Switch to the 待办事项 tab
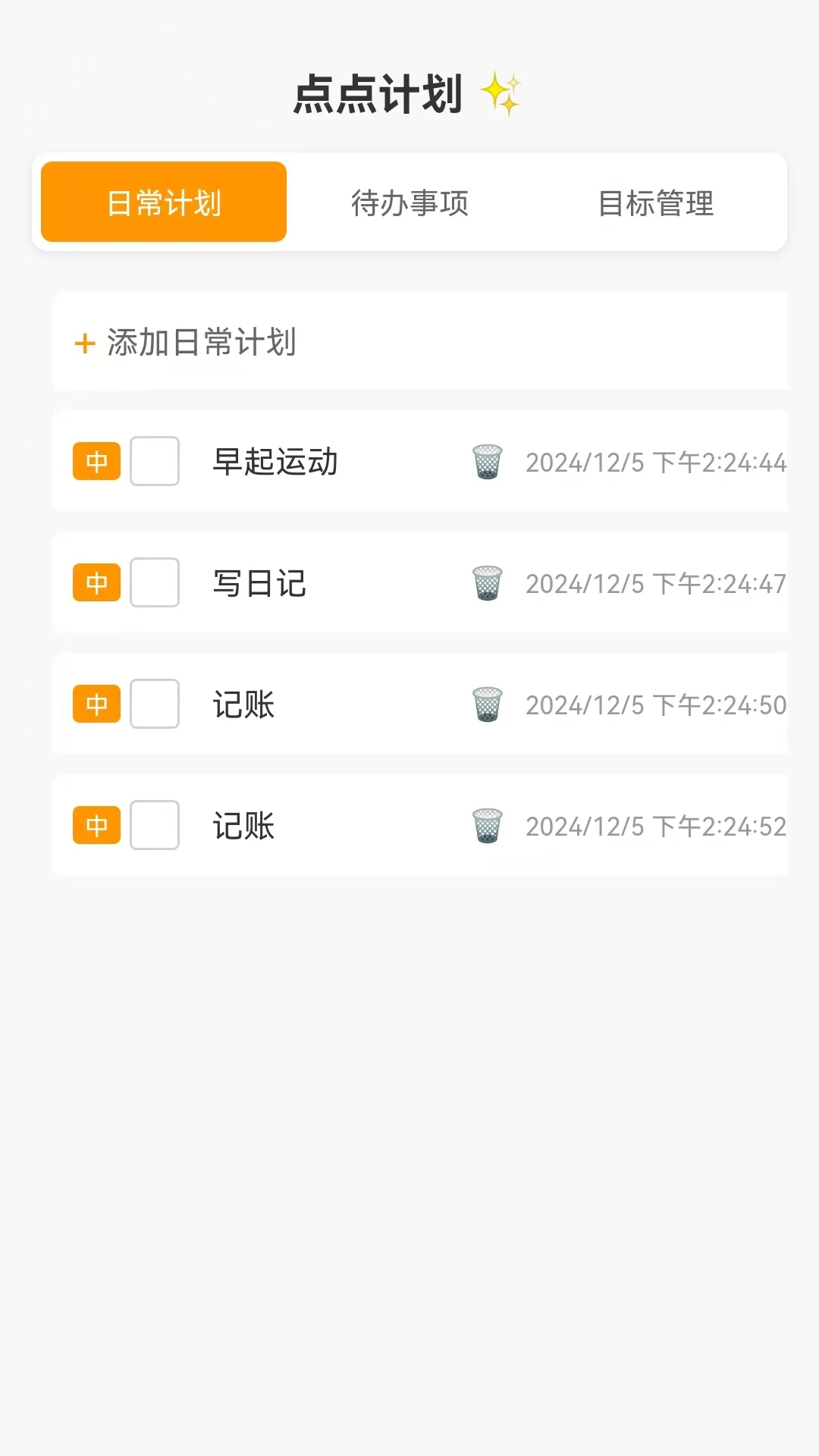Screen dimensions: 819x1456 tap(409, 202)
